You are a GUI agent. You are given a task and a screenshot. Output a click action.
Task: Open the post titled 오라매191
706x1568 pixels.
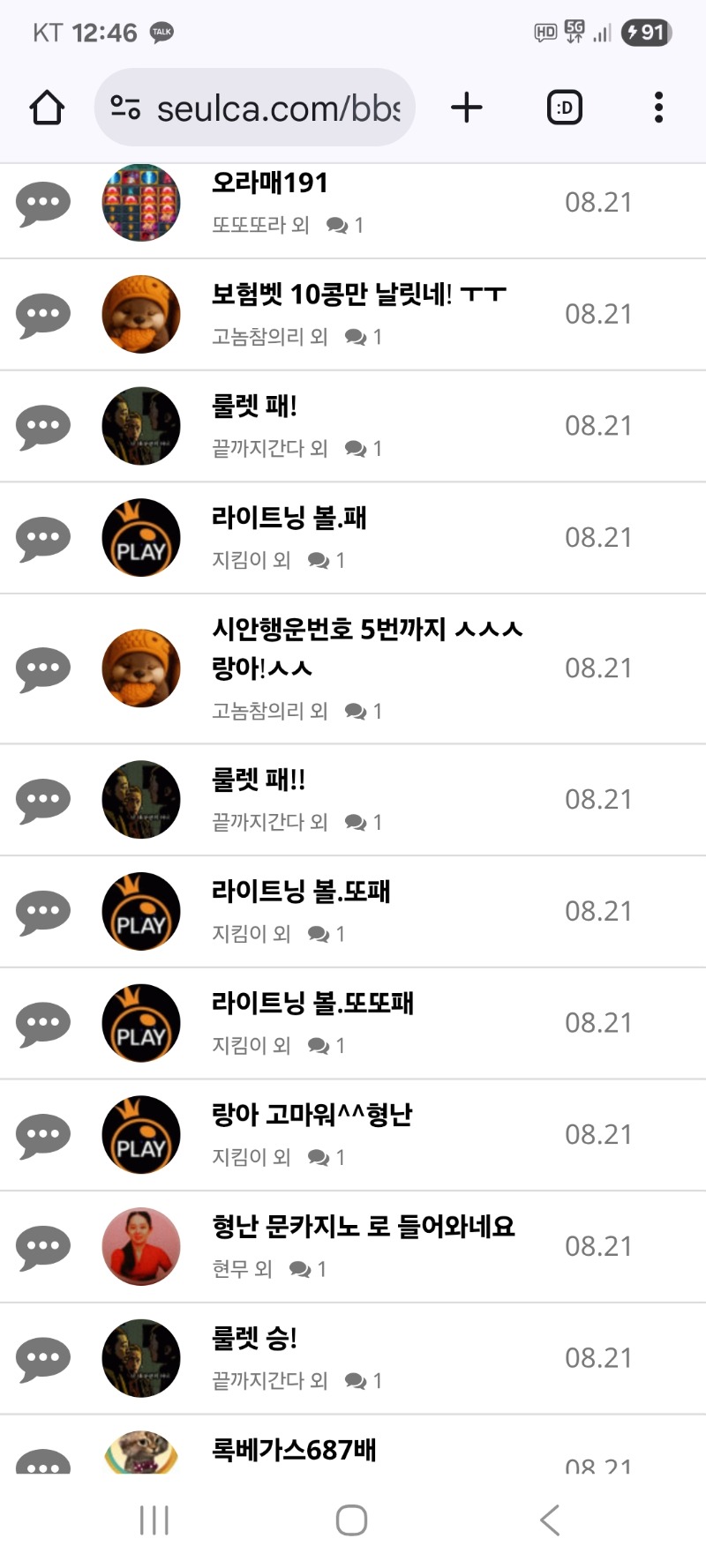pyautogui.click(x=270, y=183)
